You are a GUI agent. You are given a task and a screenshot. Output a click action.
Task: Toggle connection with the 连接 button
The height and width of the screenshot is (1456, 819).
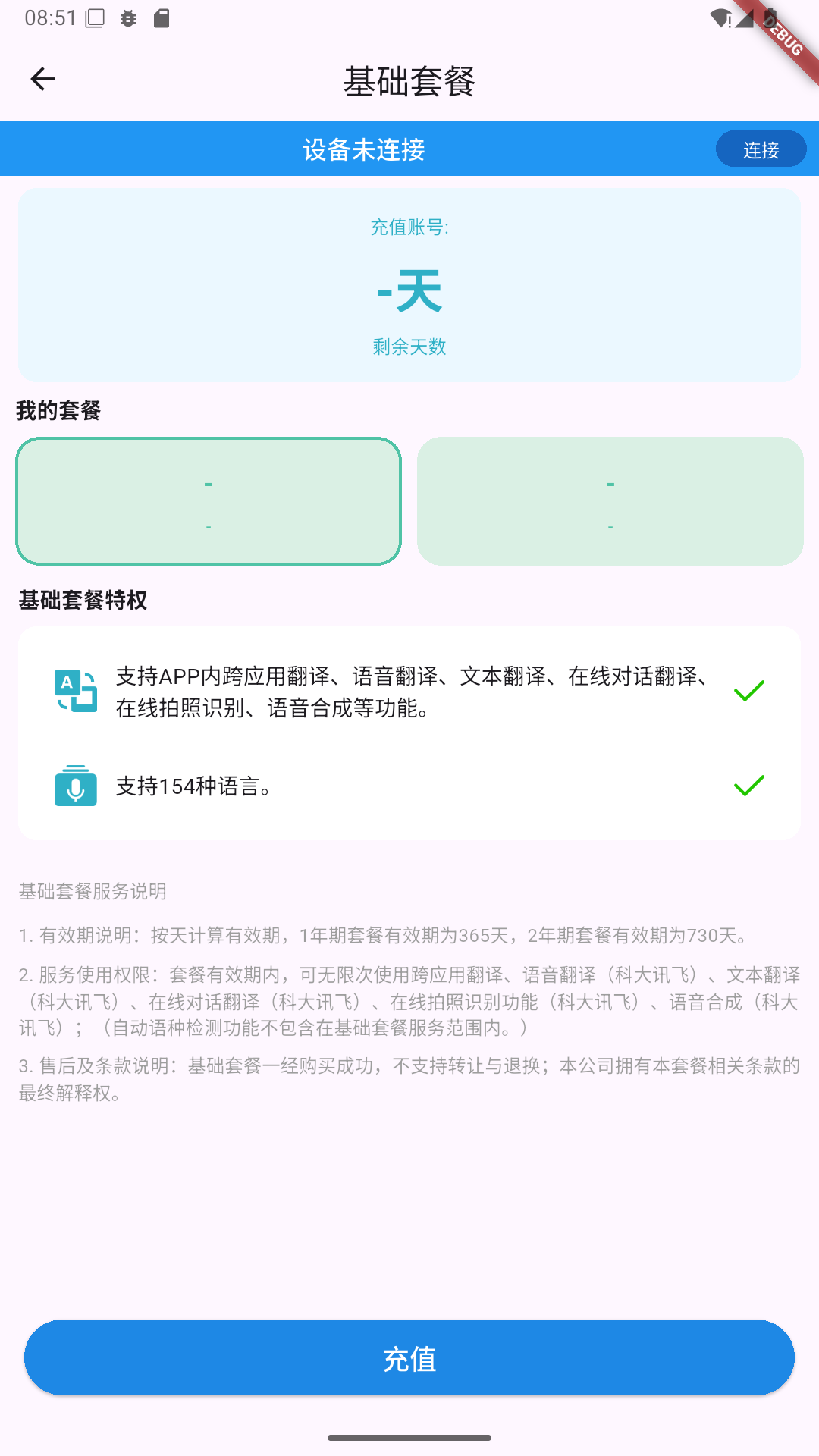[x=761, y=149]
